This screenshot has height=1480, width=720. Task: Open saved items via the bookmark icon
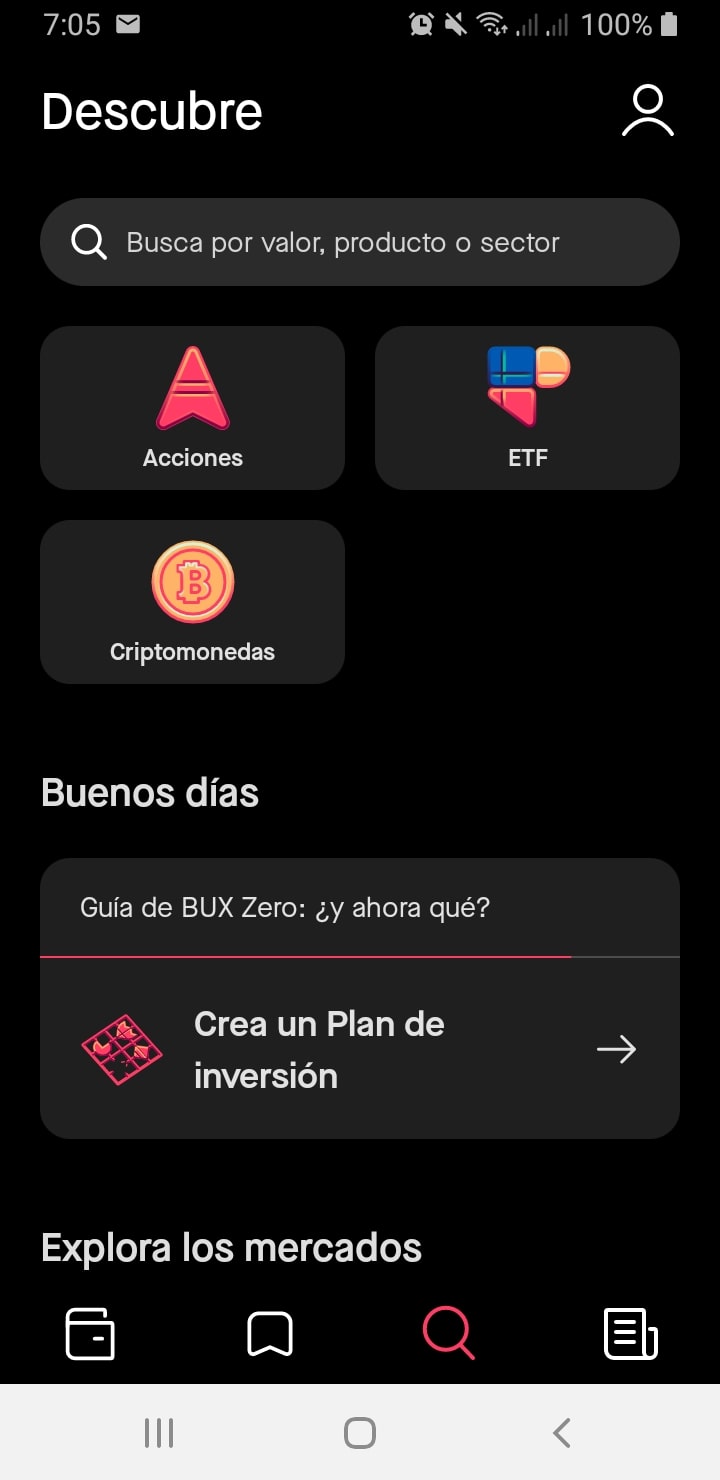click(269, 1334)
